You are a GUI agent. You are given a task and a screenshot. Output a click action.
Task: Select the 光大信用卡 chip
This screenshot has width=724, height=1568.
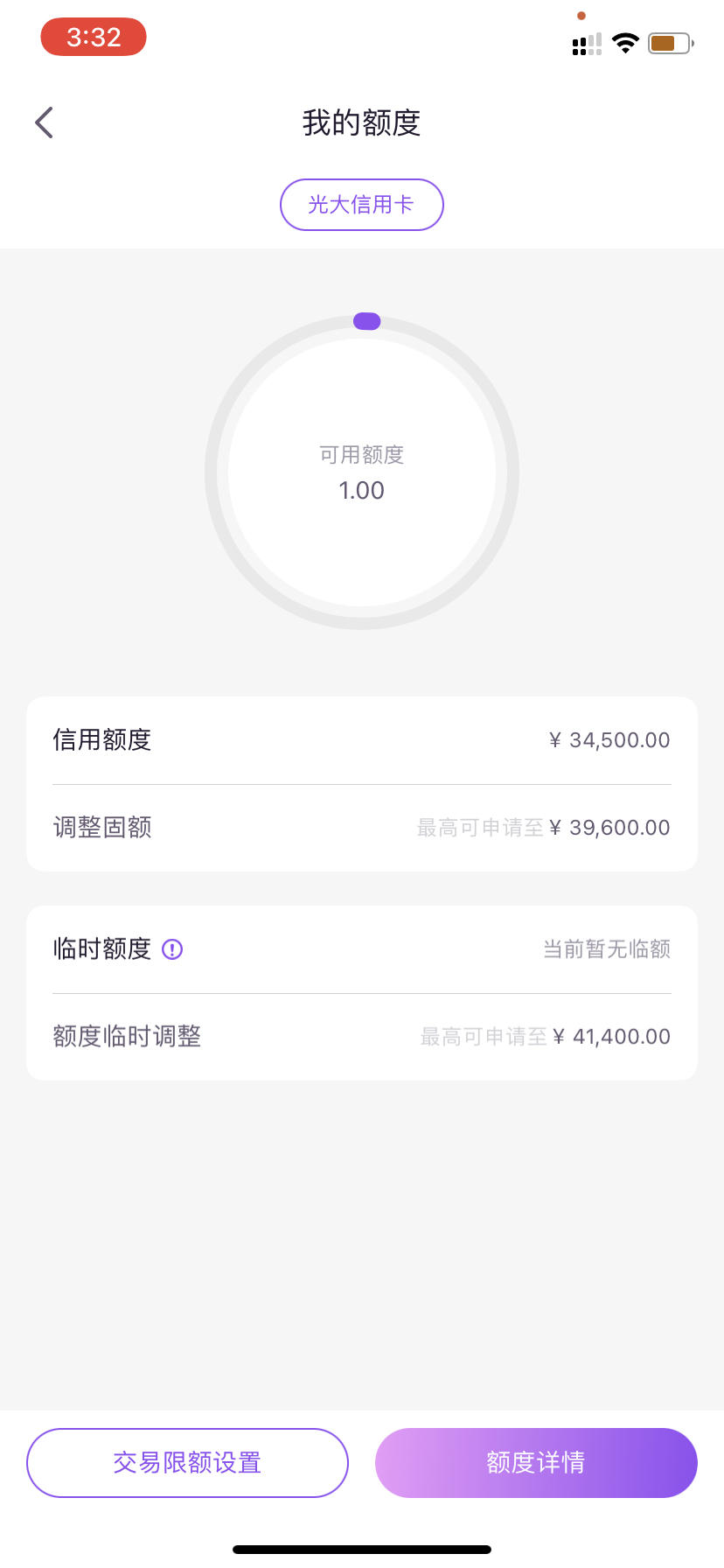[x=362, y=205]
